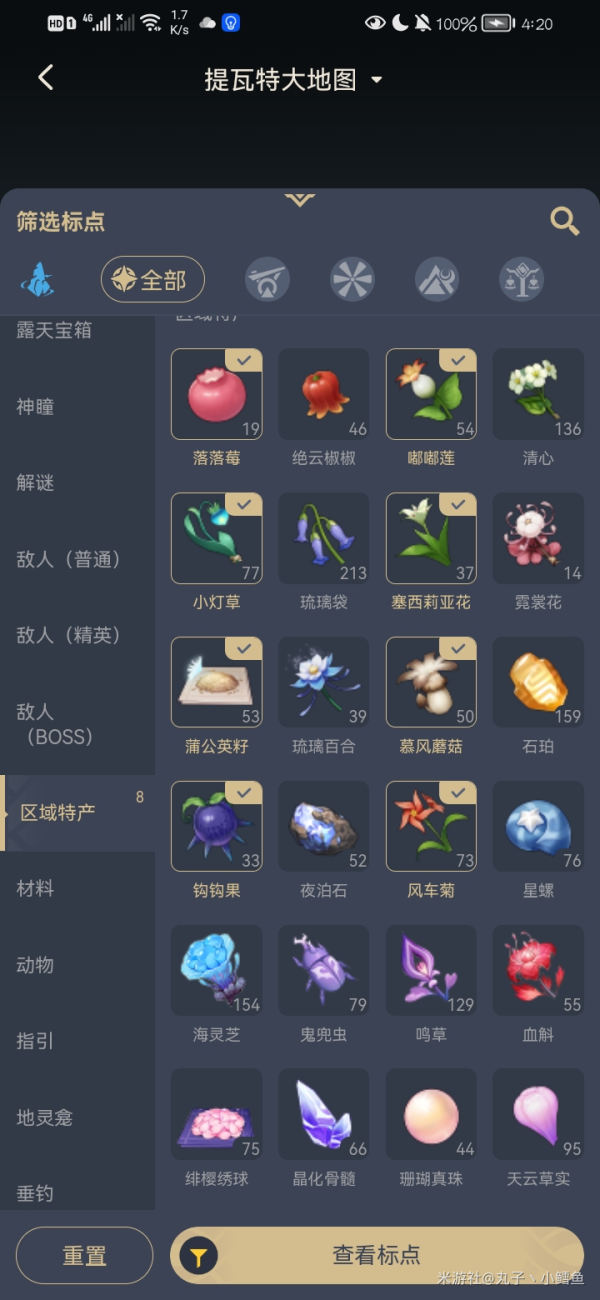The width and height of the screenshot is (600, 1300).
Task: Open the search for filter markers
Action: (x=564, y=221)
